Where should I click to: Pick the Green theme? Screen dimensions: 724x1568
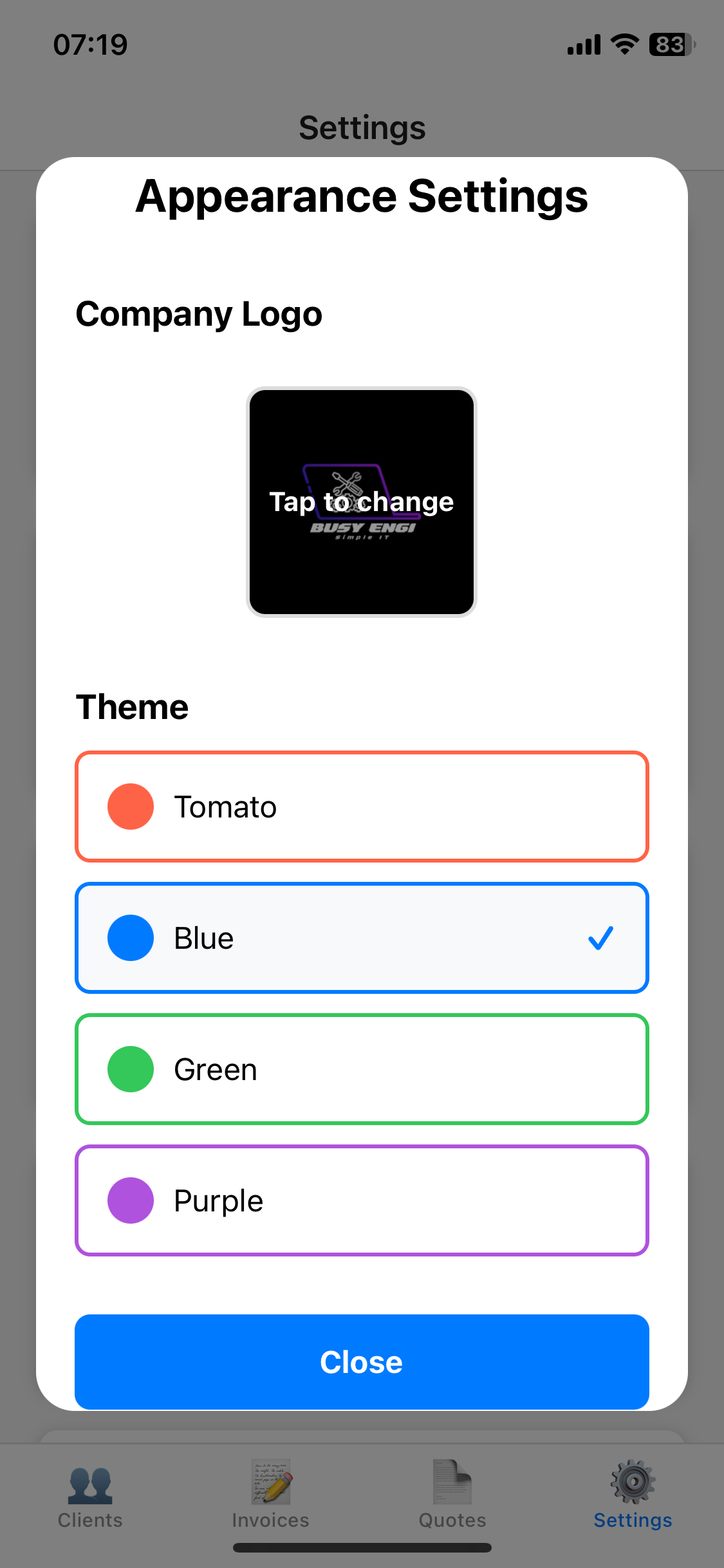pyautogui.click(x=362, y=1069)
